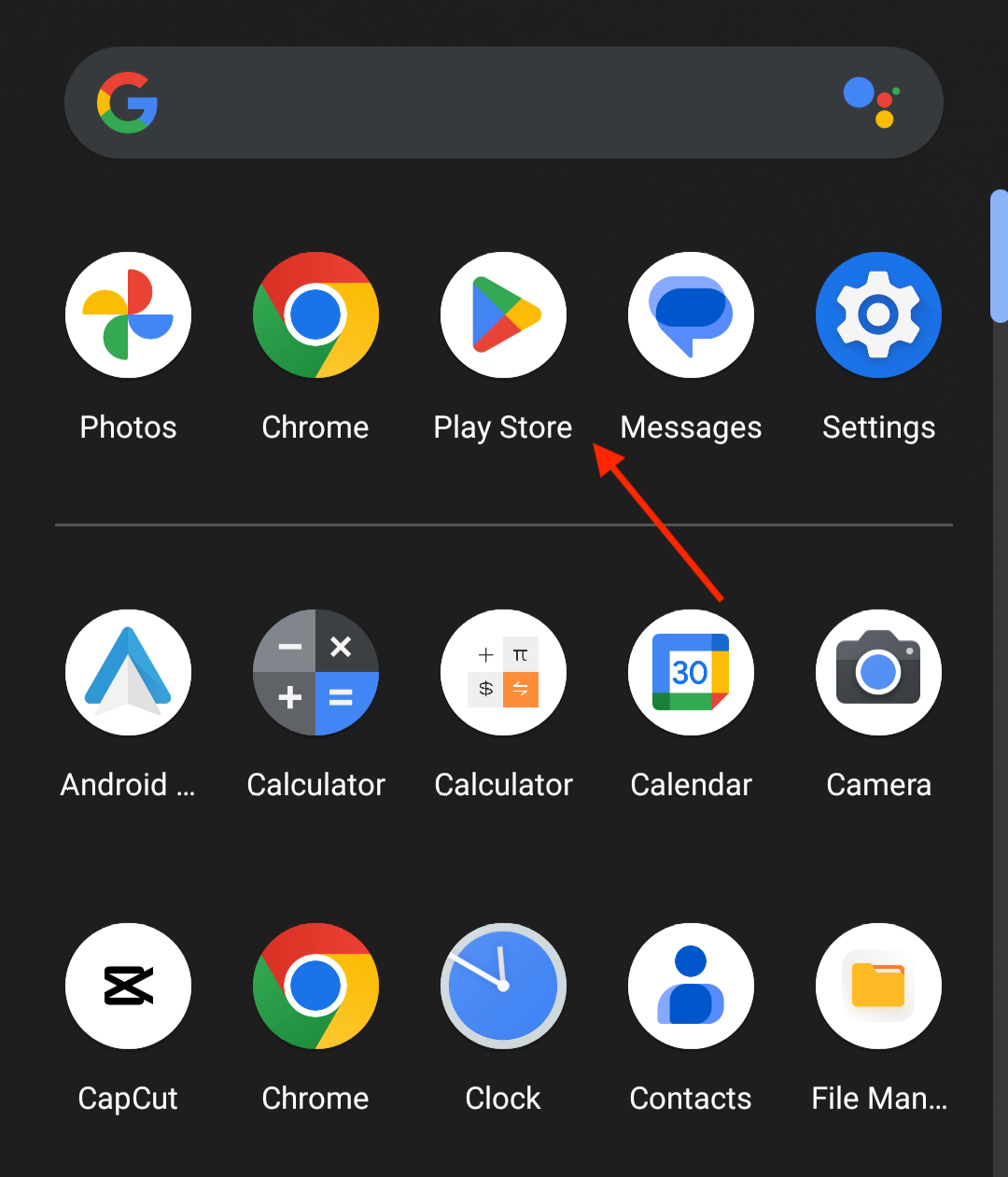Open the Clock app
Viewport: 1008px width, 1177px height.
(503, 987)
